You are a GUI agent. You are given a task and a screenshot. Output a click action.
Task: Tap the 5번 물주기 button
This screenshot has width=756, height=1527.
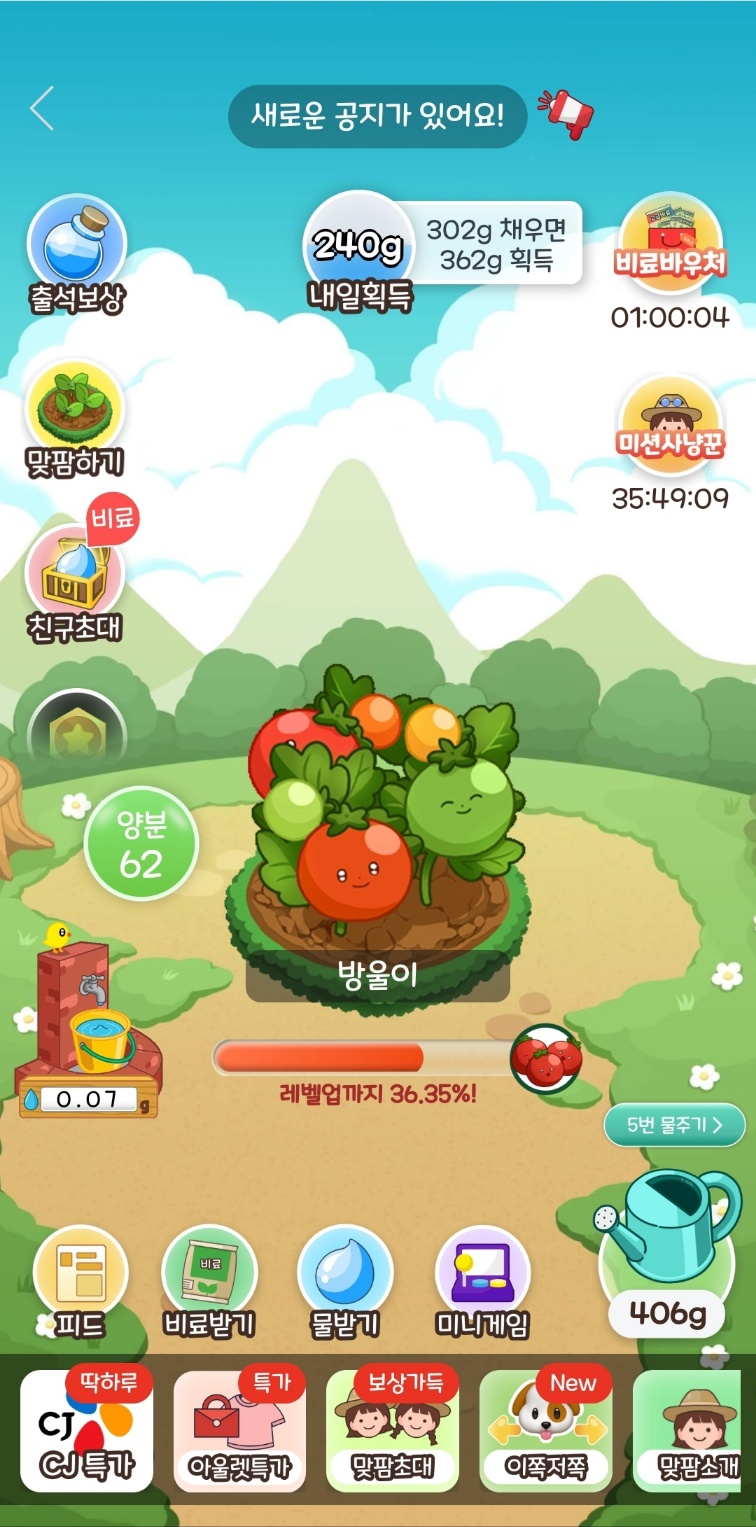(x=674, y=1125)
